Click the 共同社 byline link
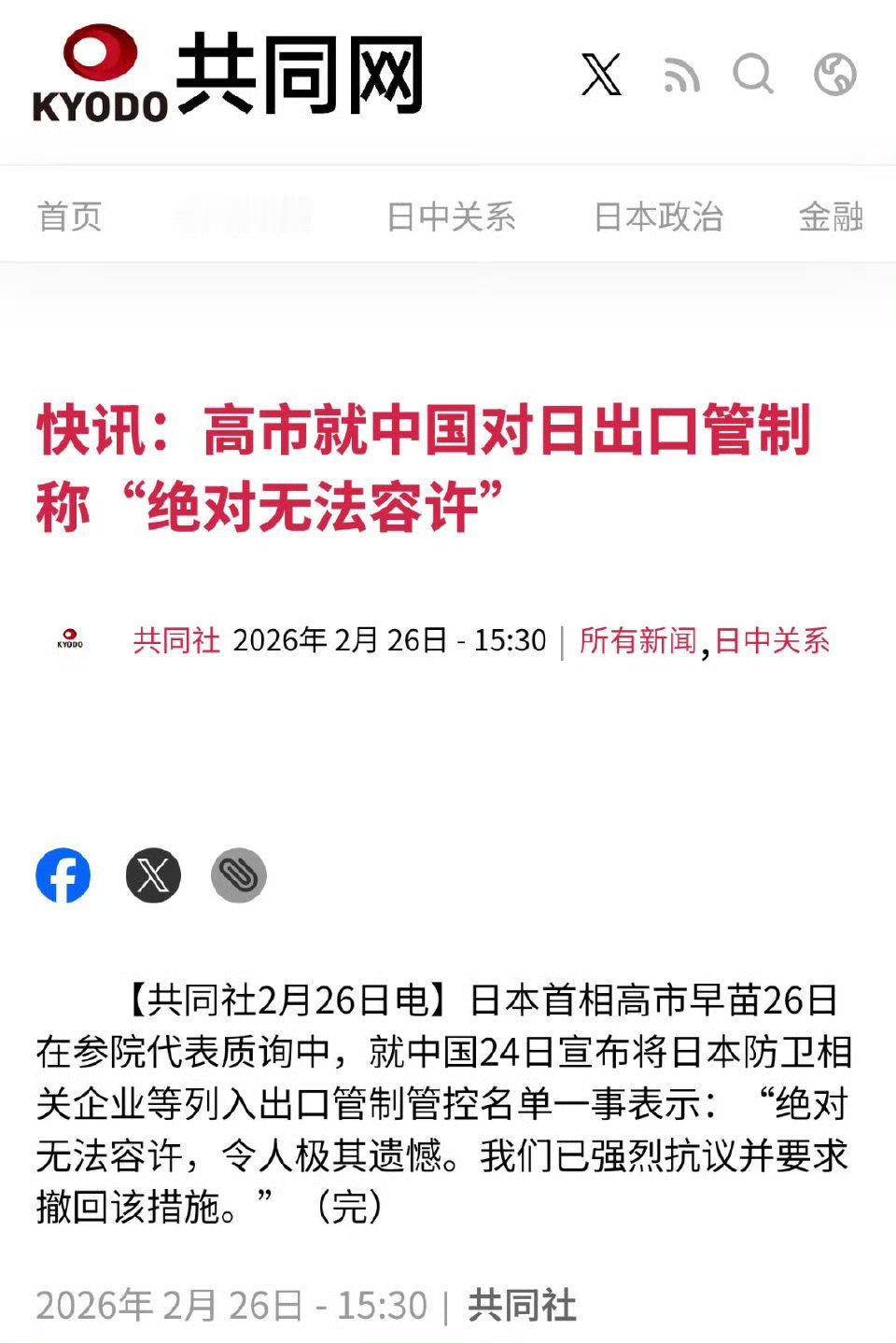Viewport: 896px width, 1343px height. pyautogui.click(x=175, y=641)
